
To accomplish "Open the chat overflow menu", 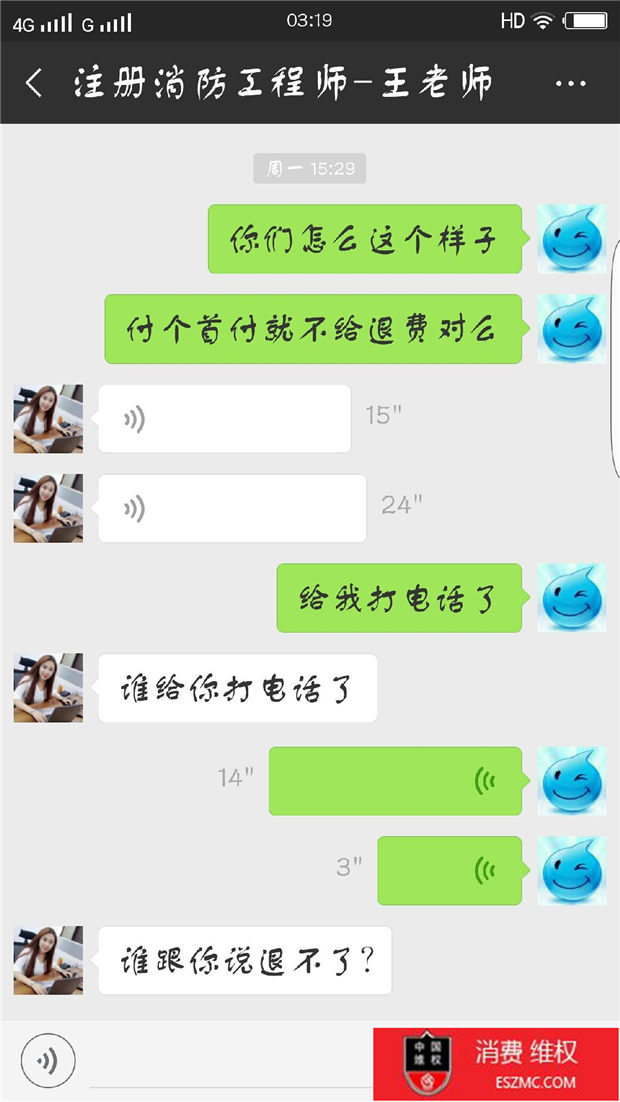I will pos(569,84).
